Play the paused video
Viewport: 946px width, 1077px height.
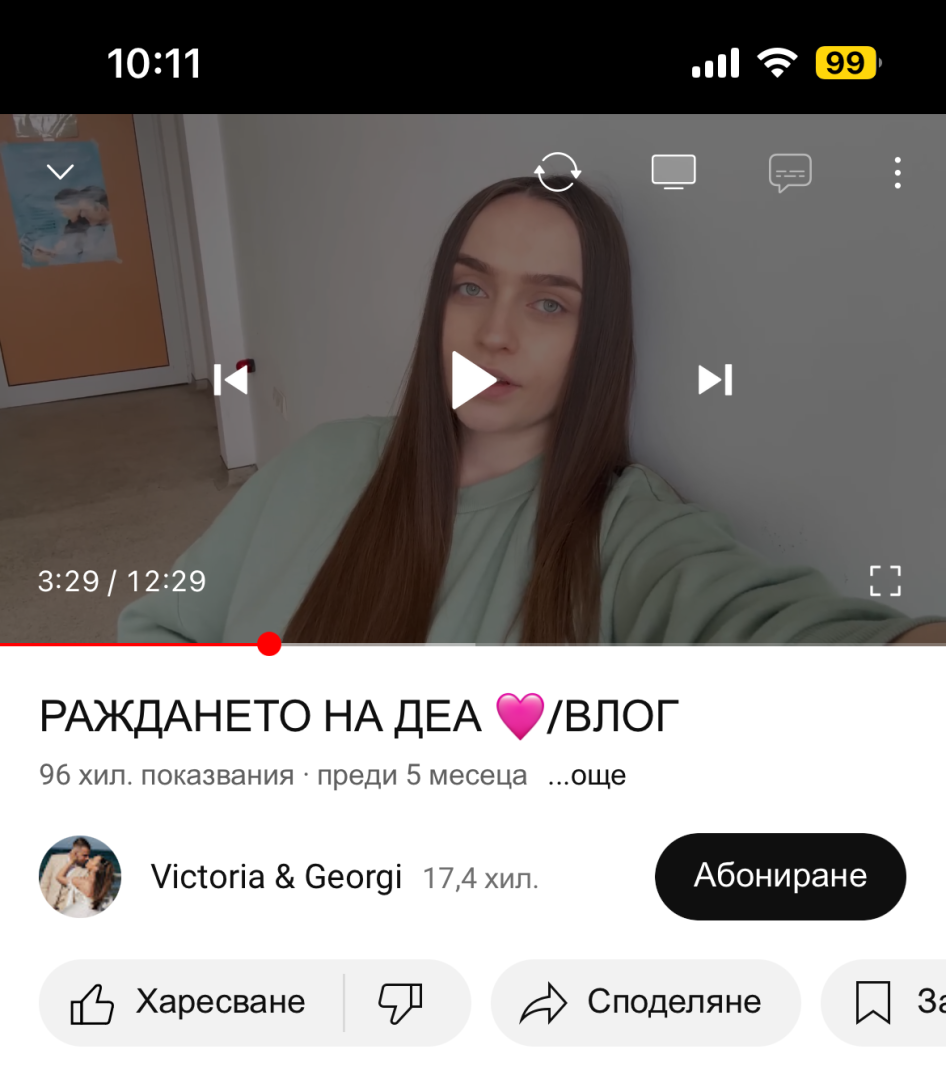coord(473,380)
